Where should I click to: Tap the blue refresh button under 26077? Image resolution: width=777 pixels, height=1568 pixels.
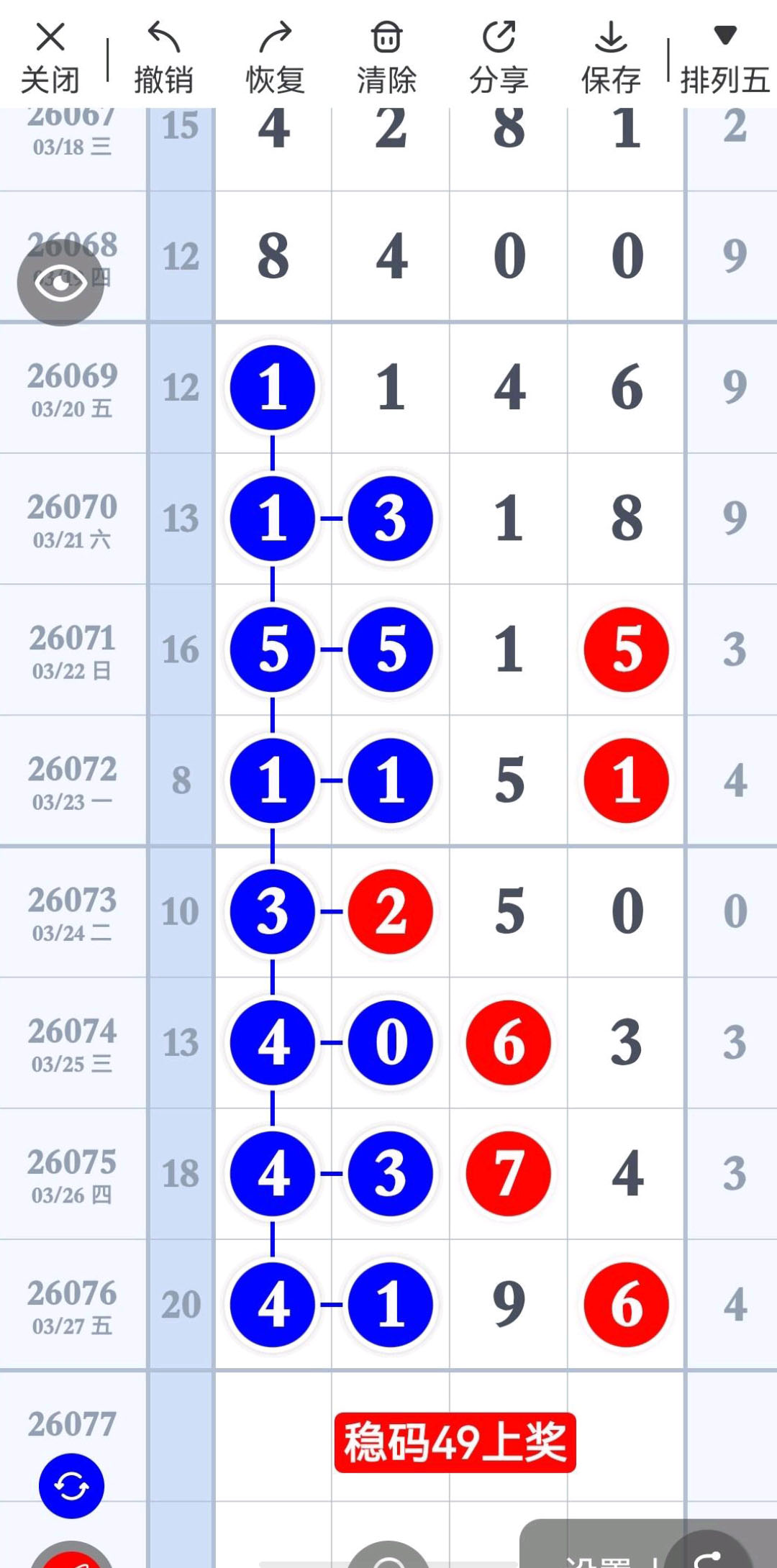tap(71, 1485)
